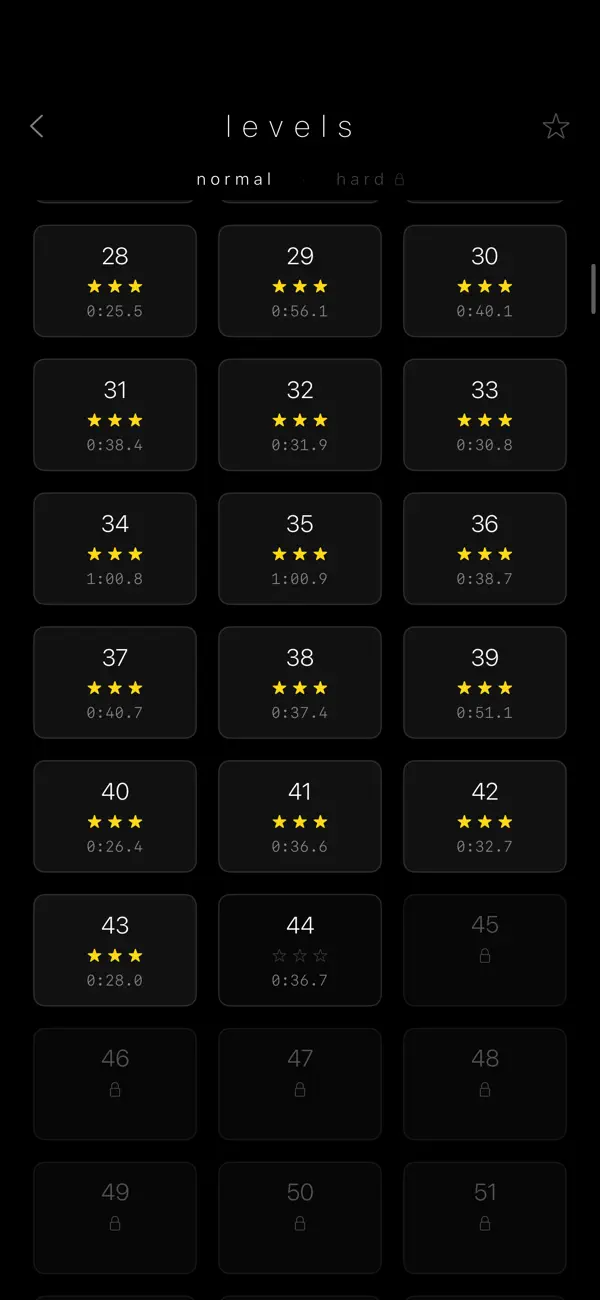Switch to the hard difficulty tab
This screenshot has height=1300, width=600.
[x=370, y=180]
